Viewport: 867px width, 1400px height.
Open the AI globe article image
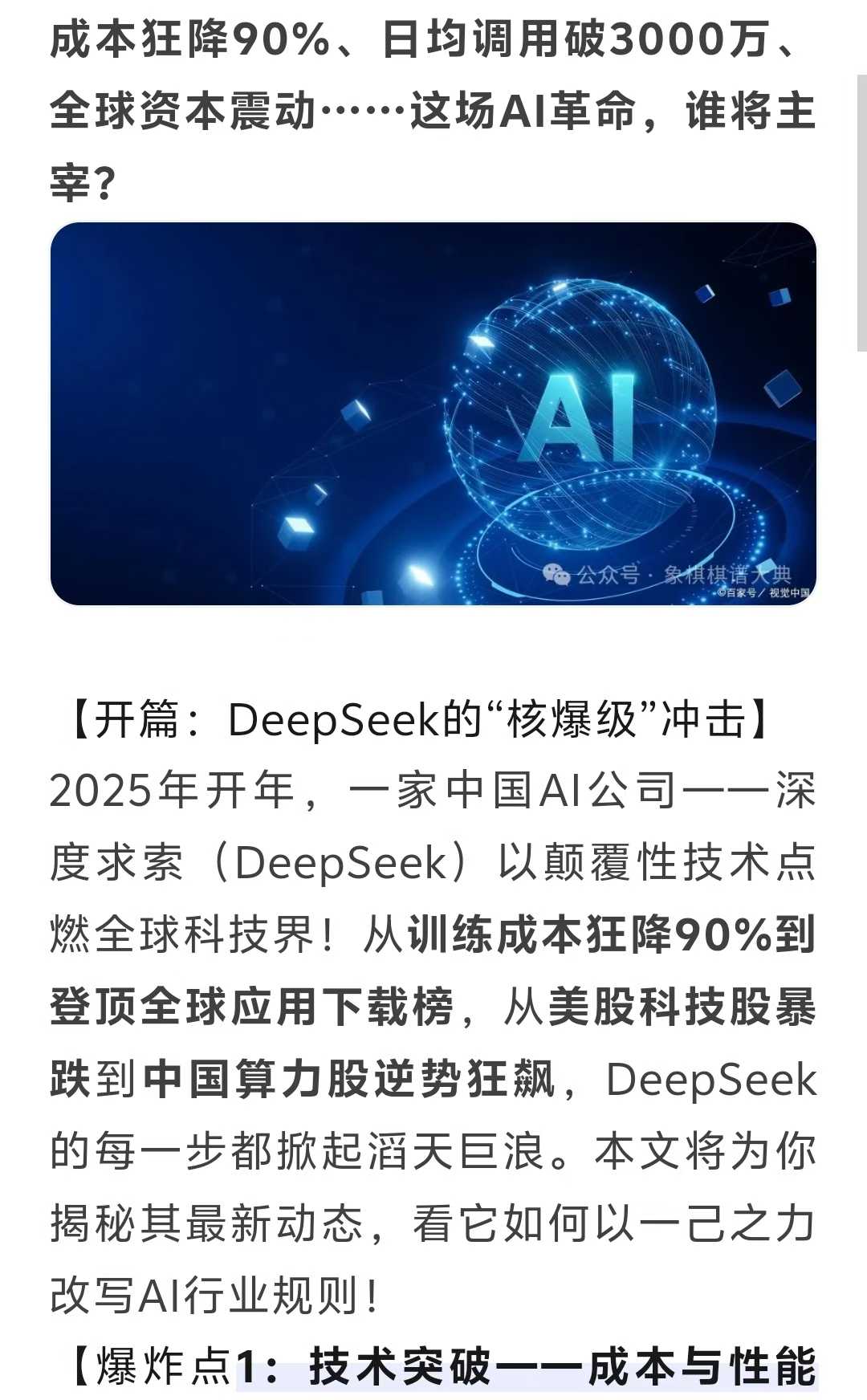[x=433, y=413]
